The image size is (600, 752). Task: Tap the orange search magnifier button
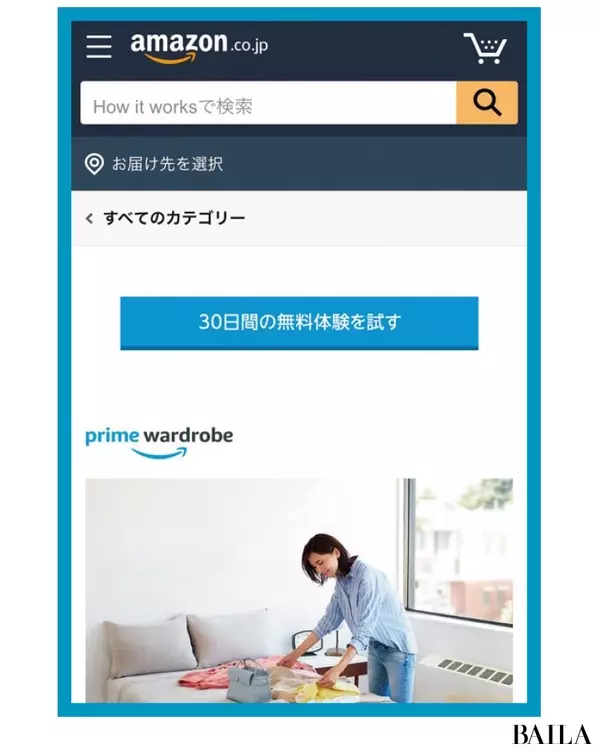click(487, 104)
